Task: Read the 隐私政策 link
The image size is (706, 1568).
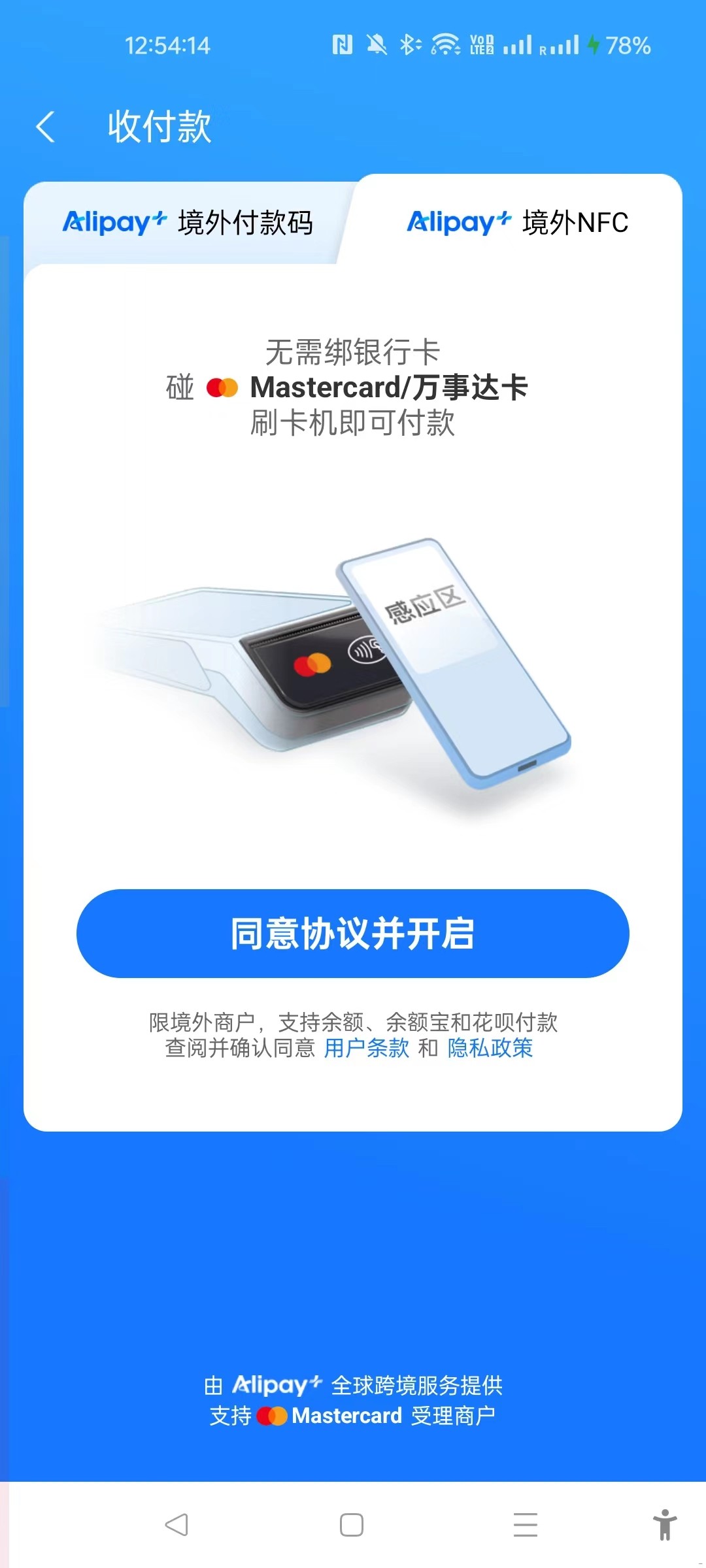Action: [490, 1048]
